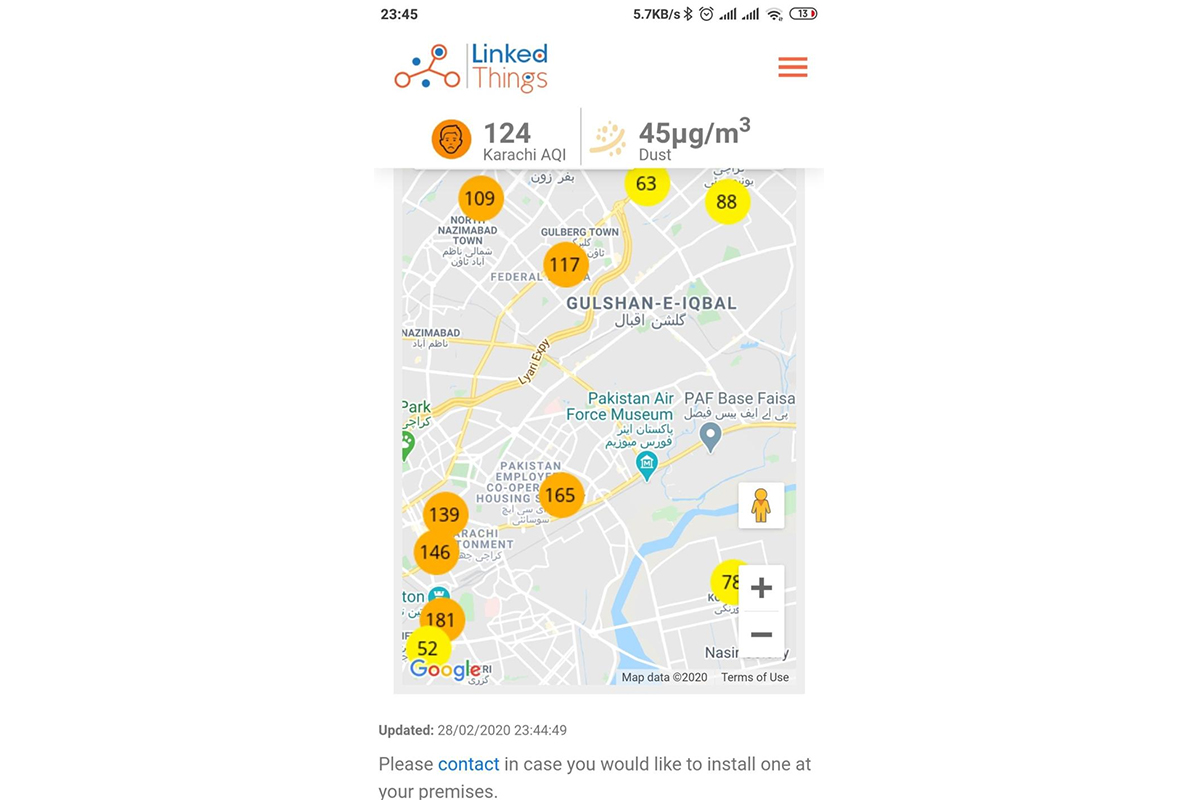Zoom out of the map

pyautogui.click(x=761, y=635)
